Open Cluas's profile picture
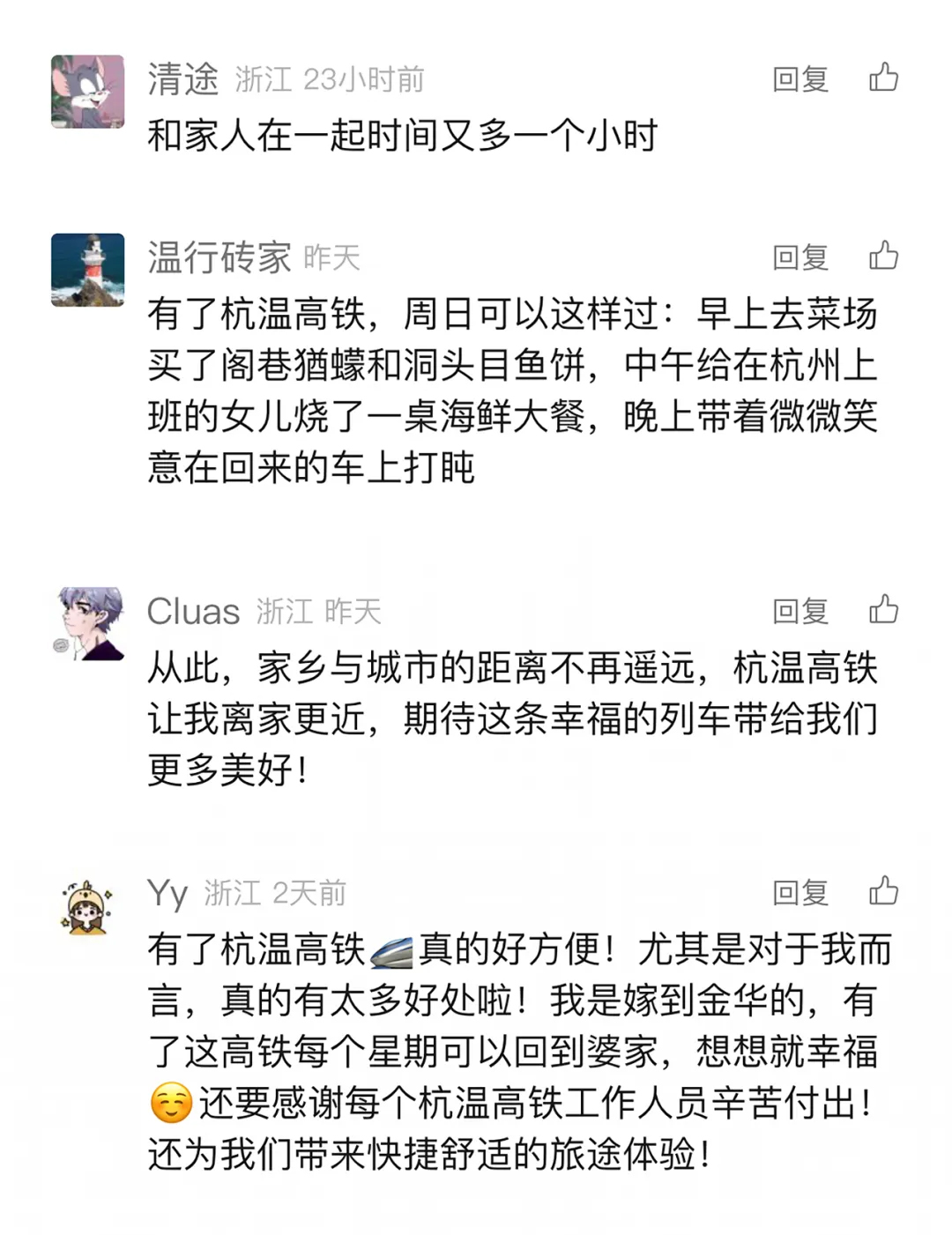Viewport: 952px width, 1235px height. pos(87,623)
